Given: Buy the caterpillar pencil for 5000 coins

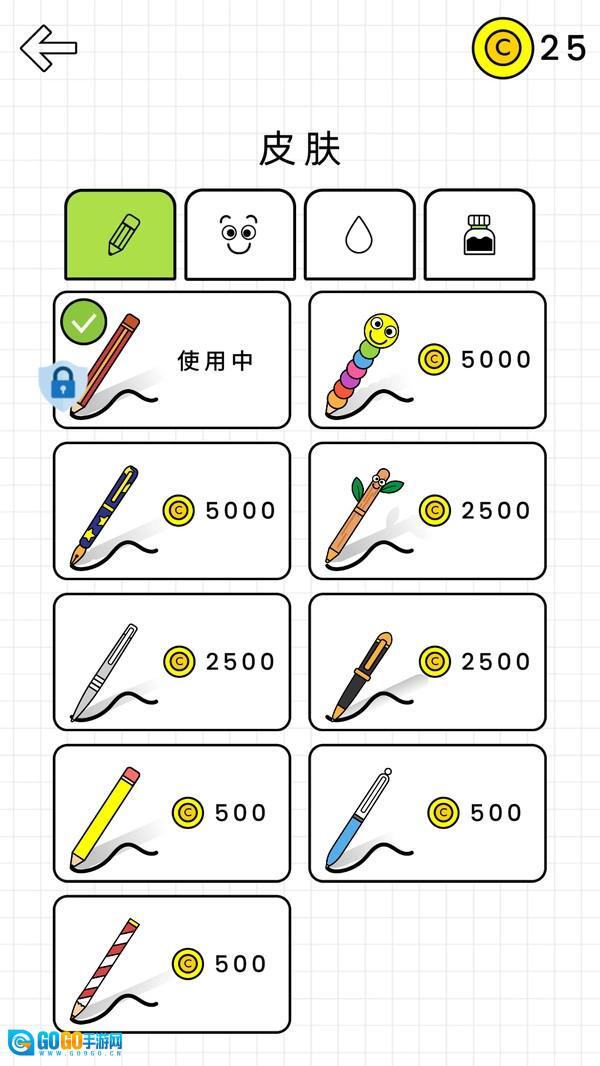Looking at the screenshot, I should (x=428, y=360).
